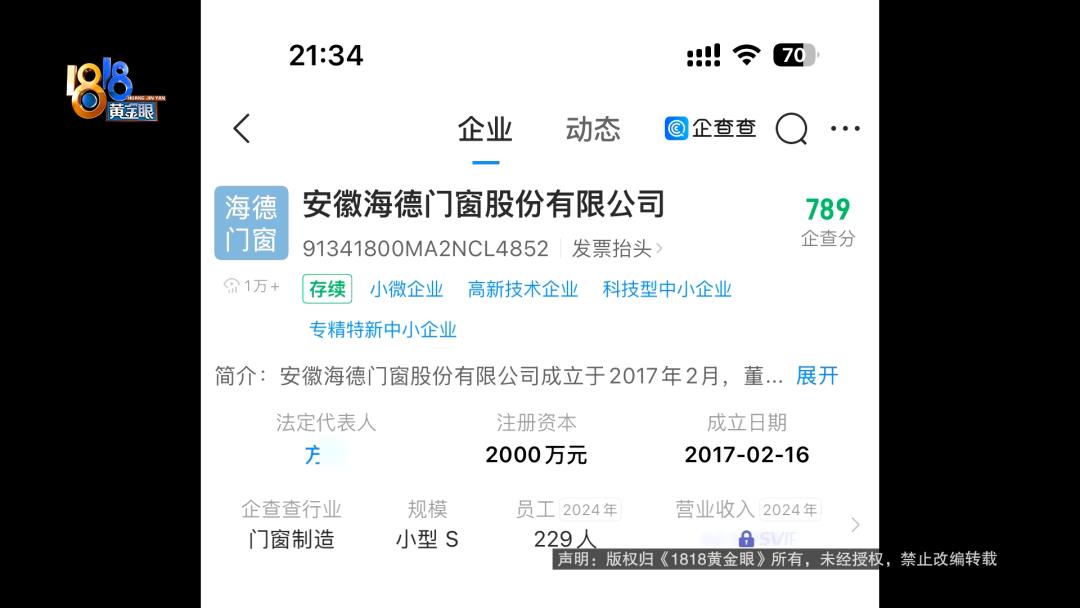Image resolution: width=1080 pixels, height=608 pixels.
Task: Tap the right chevron beside 营业收入
Action: (x=855, y=525)
